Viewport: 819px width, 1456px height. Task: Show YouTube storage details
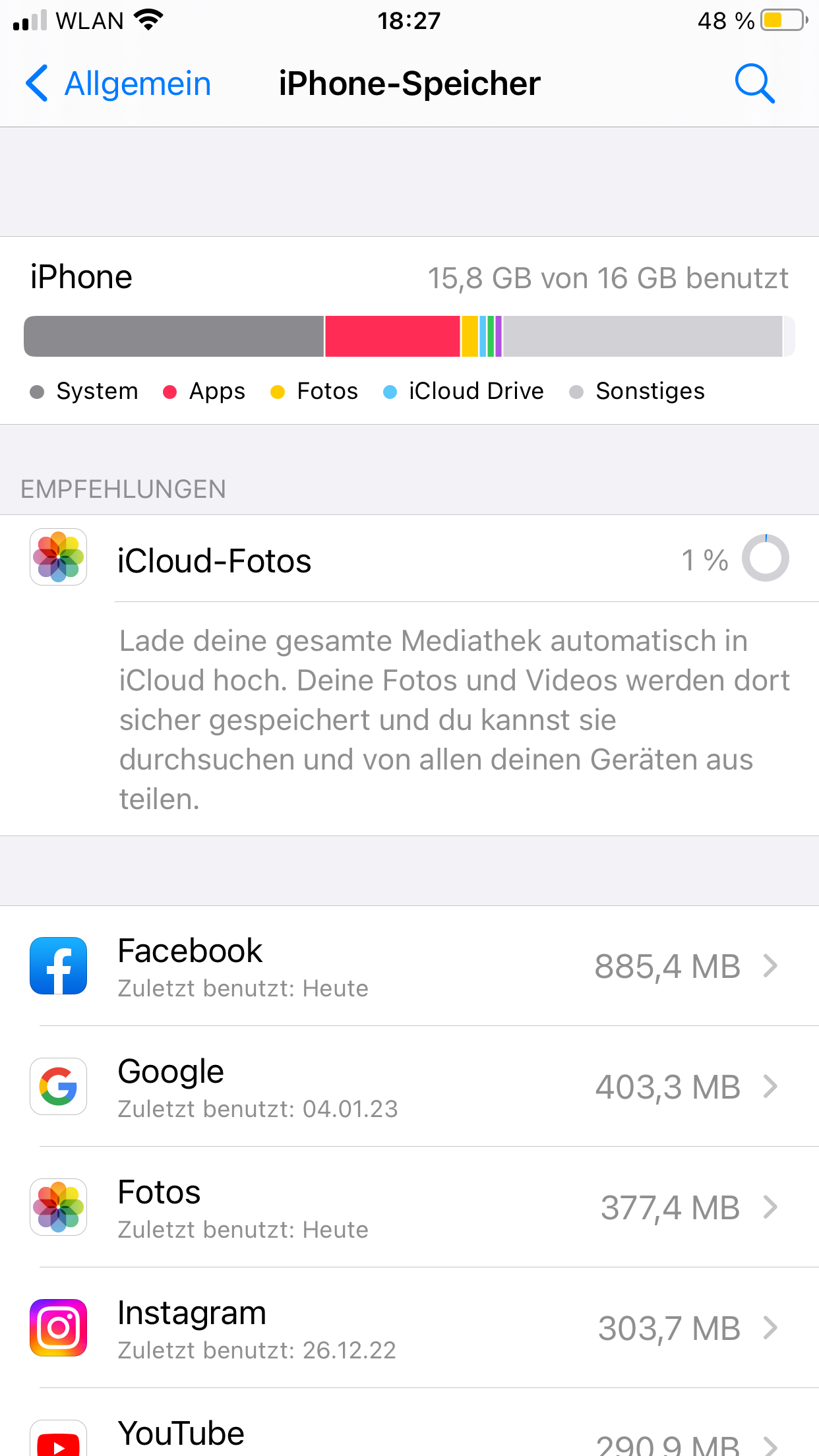(x=409, y=1438)
